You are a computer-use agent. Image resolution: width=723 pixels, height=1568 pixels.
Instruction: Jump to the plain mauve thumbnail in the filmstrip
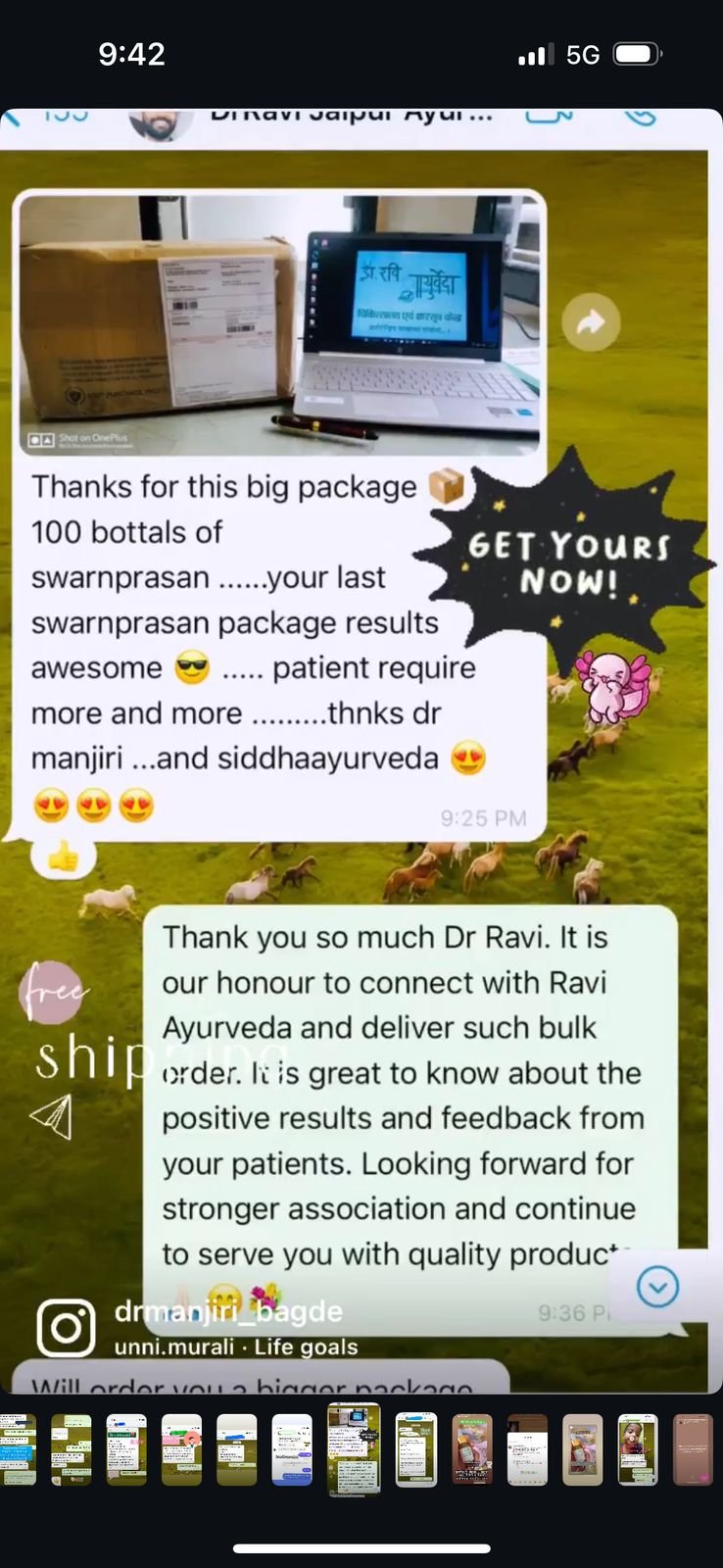(x=693, y=1449)
